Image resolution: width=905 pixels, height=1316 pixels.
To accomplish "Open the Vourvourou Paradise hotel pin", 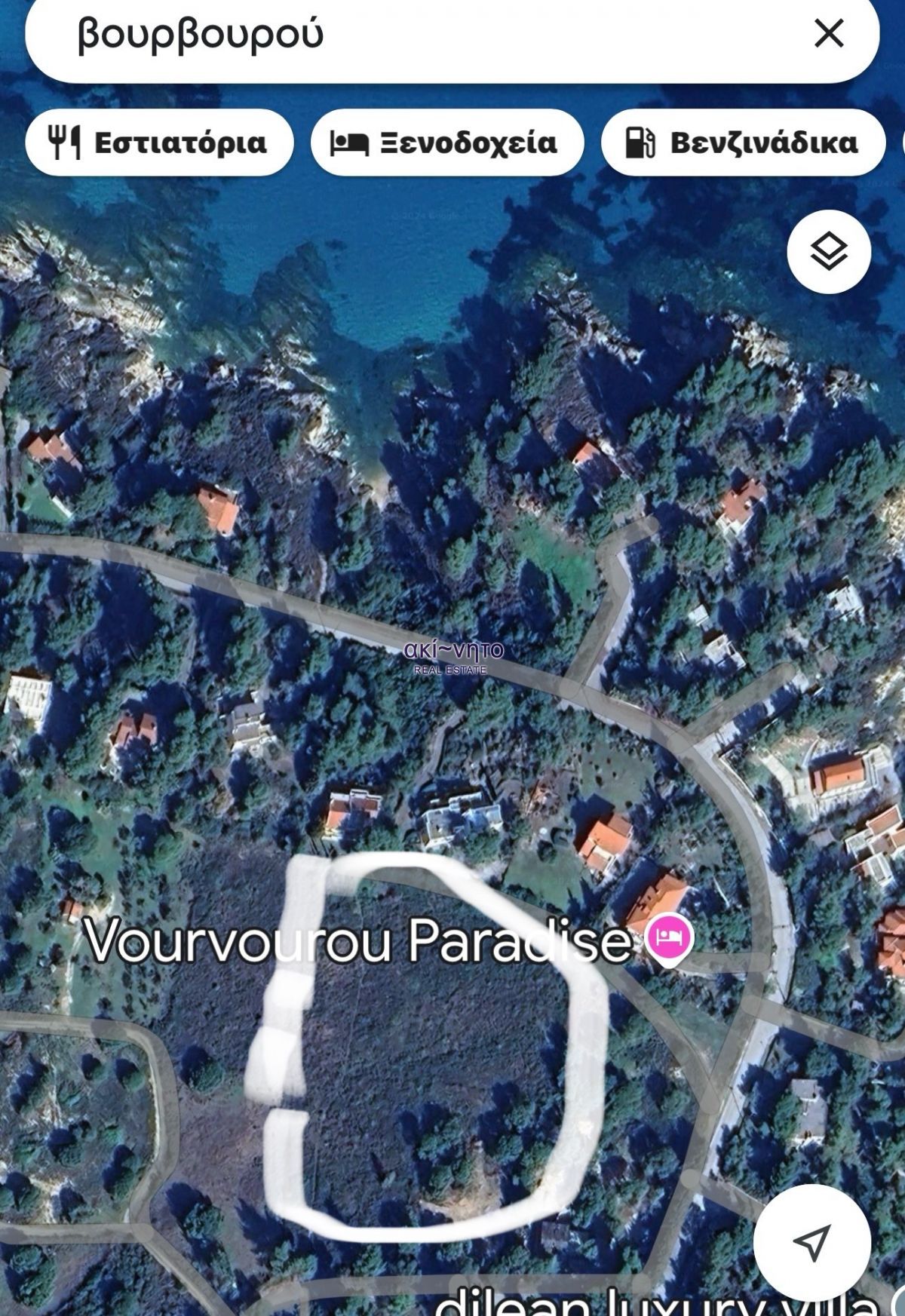I will pyautogui.click(x=670, y=937).
